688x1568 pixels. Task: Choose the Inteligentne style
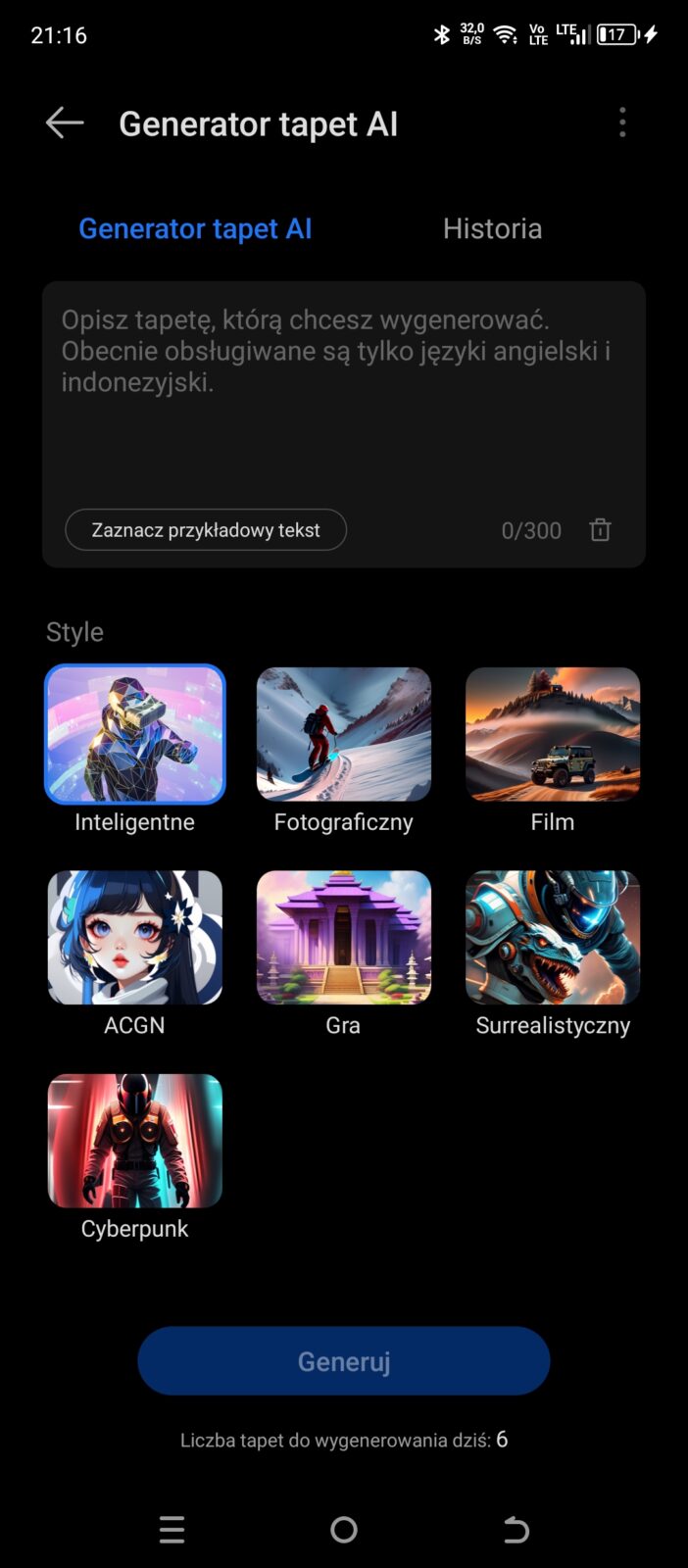pyautogui.click(x=135, y=734)
